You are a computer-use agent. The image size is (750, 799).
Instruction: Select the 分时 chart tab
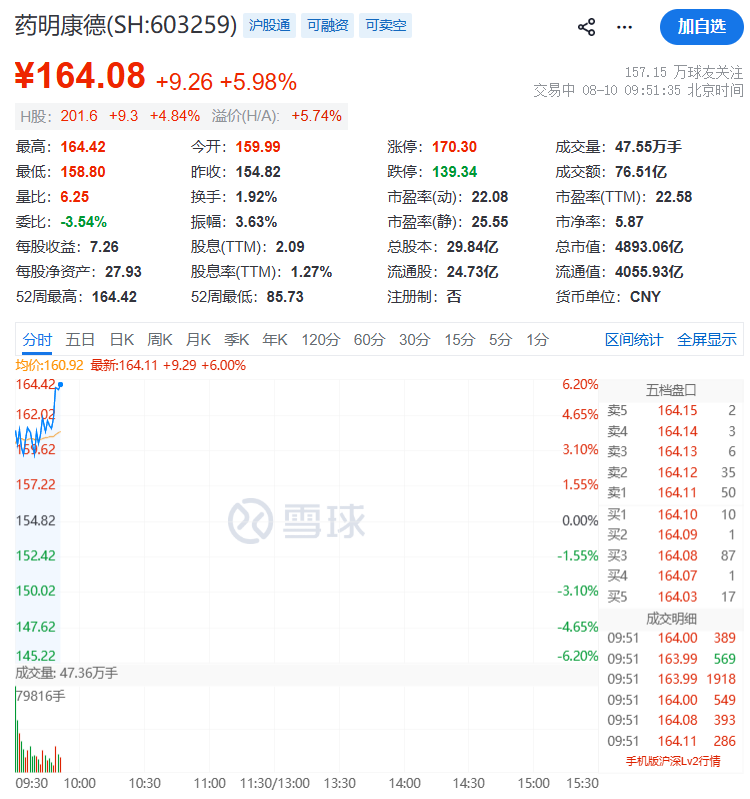point(37,339)
